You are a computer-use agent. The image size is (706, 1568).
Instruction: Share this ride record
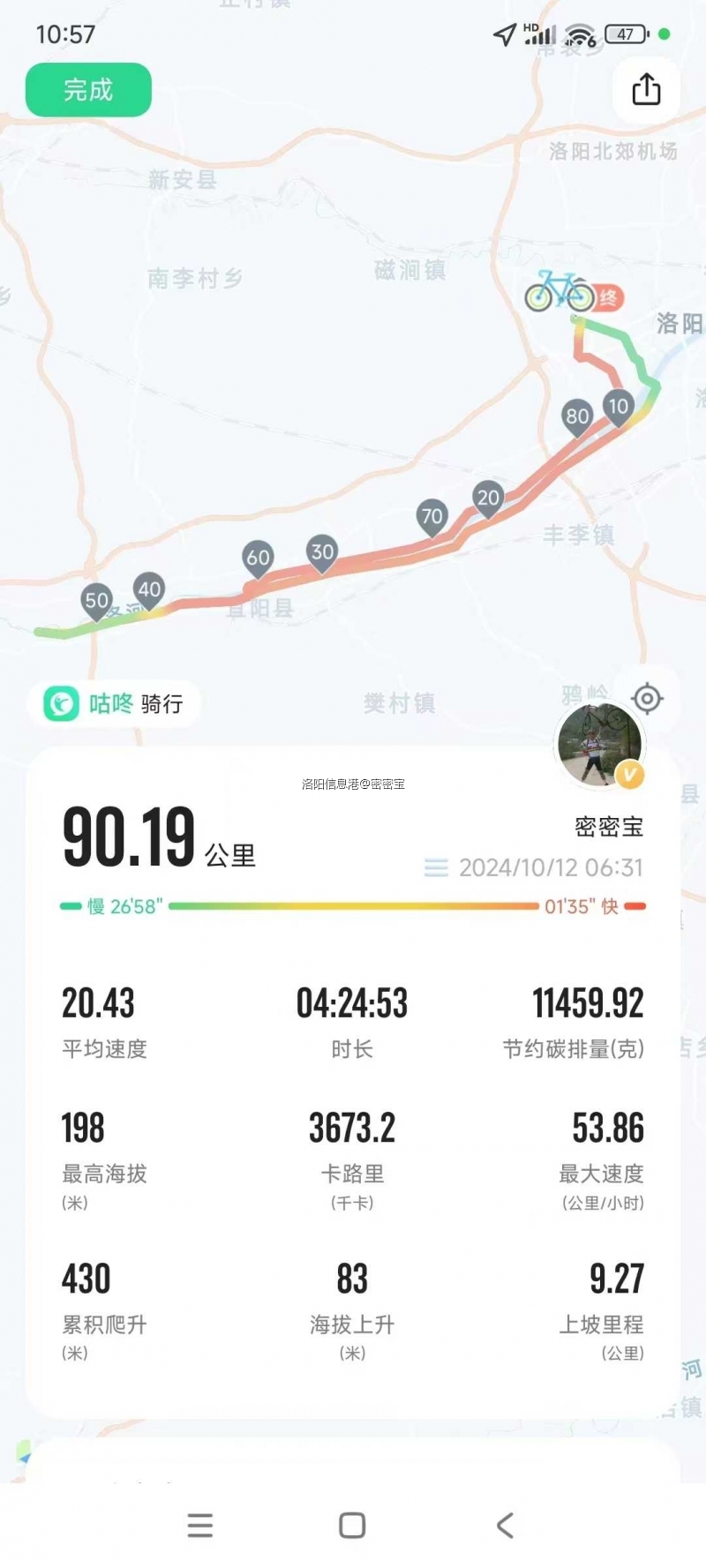click(646, 90)
